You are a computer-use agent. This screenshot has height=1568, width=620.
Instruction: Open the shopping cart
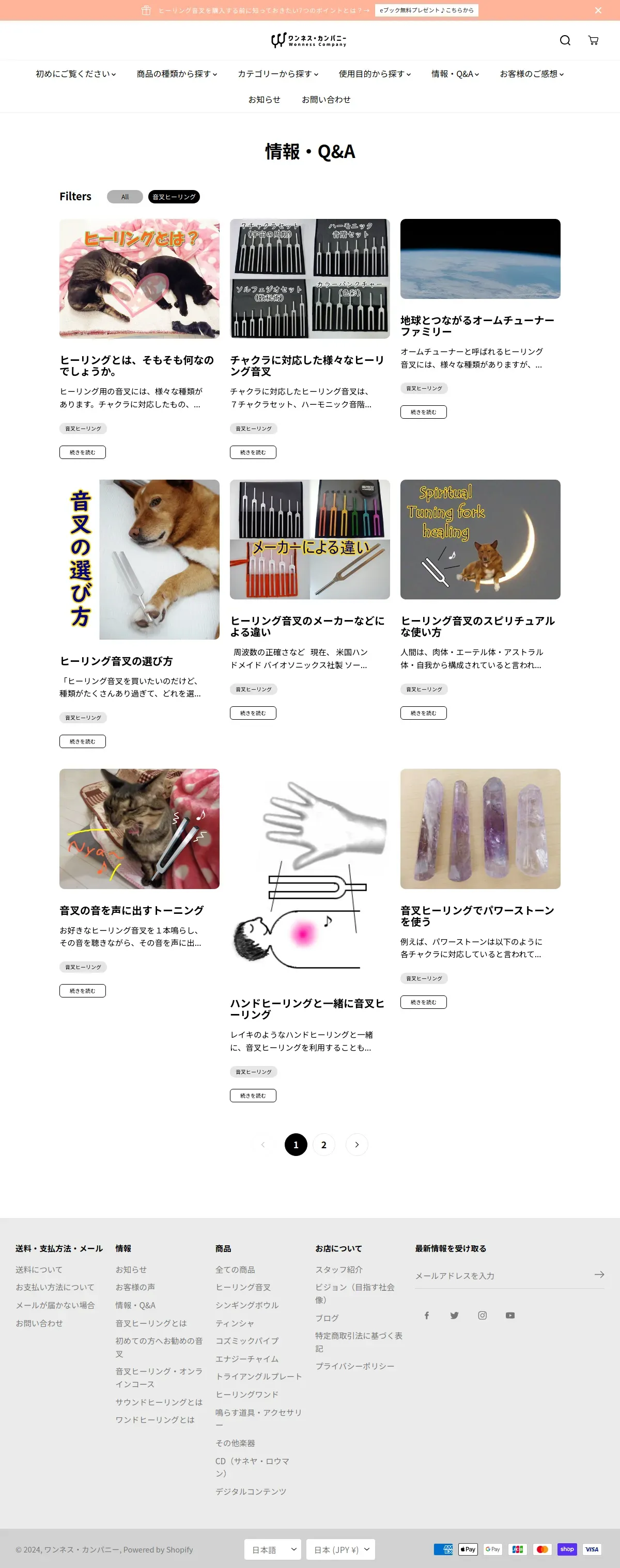593,40
